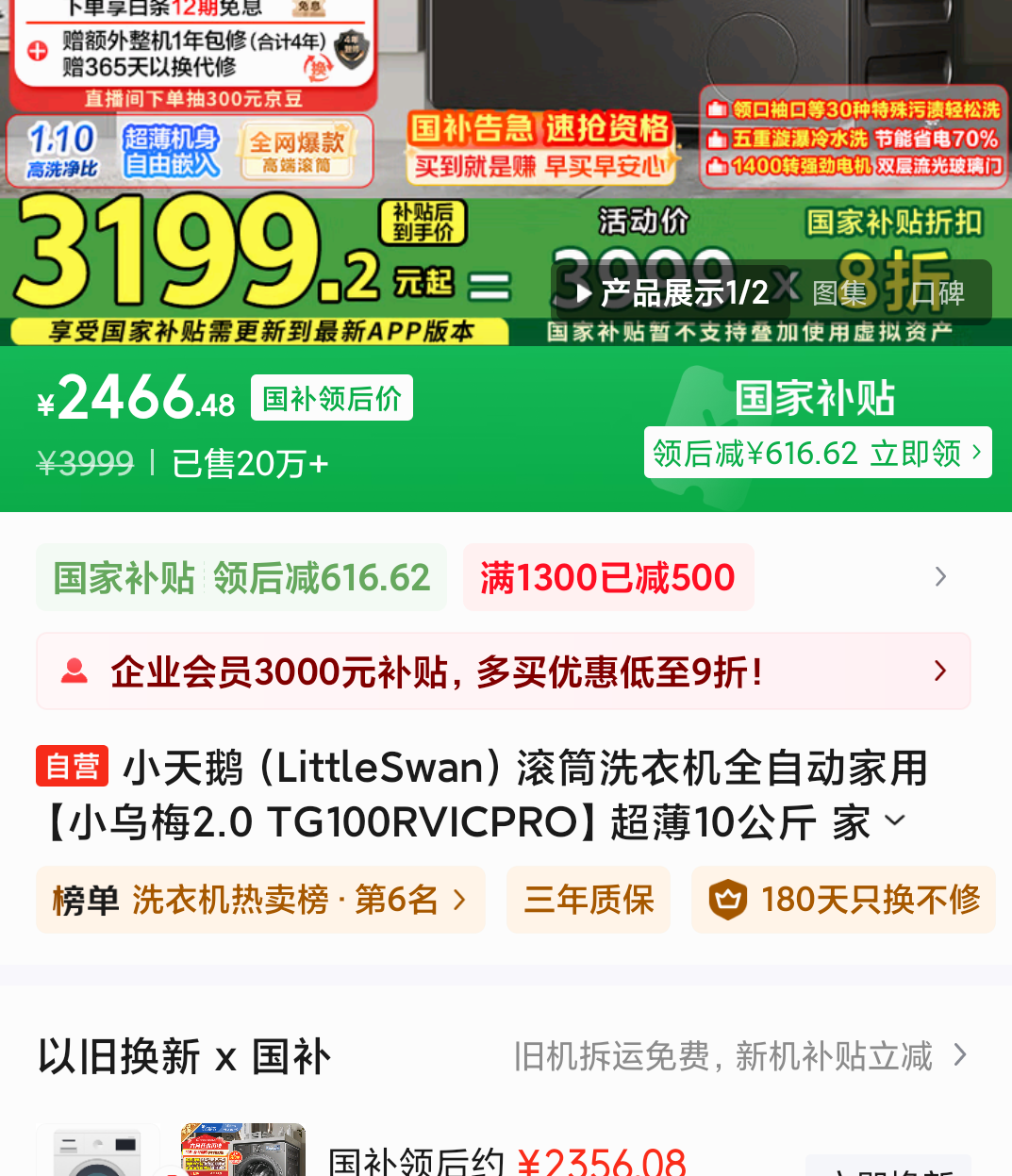The width and height of the screenshot is (1012, 1176).
Task: View 180天只换不修 service details
Action: pyautogui.click(x=844, y=900)
